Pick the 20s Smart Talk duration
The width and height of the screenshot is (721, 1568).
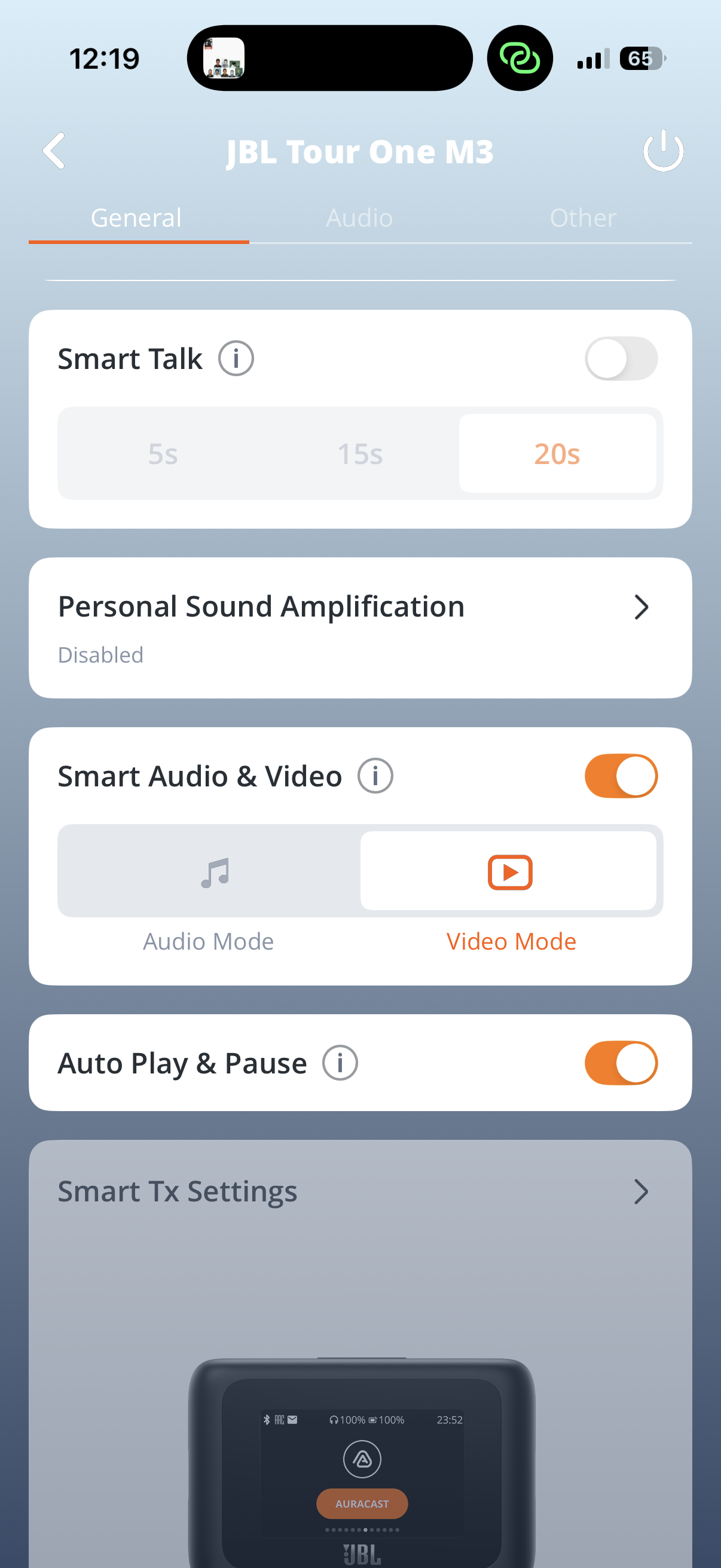(557, 454)
